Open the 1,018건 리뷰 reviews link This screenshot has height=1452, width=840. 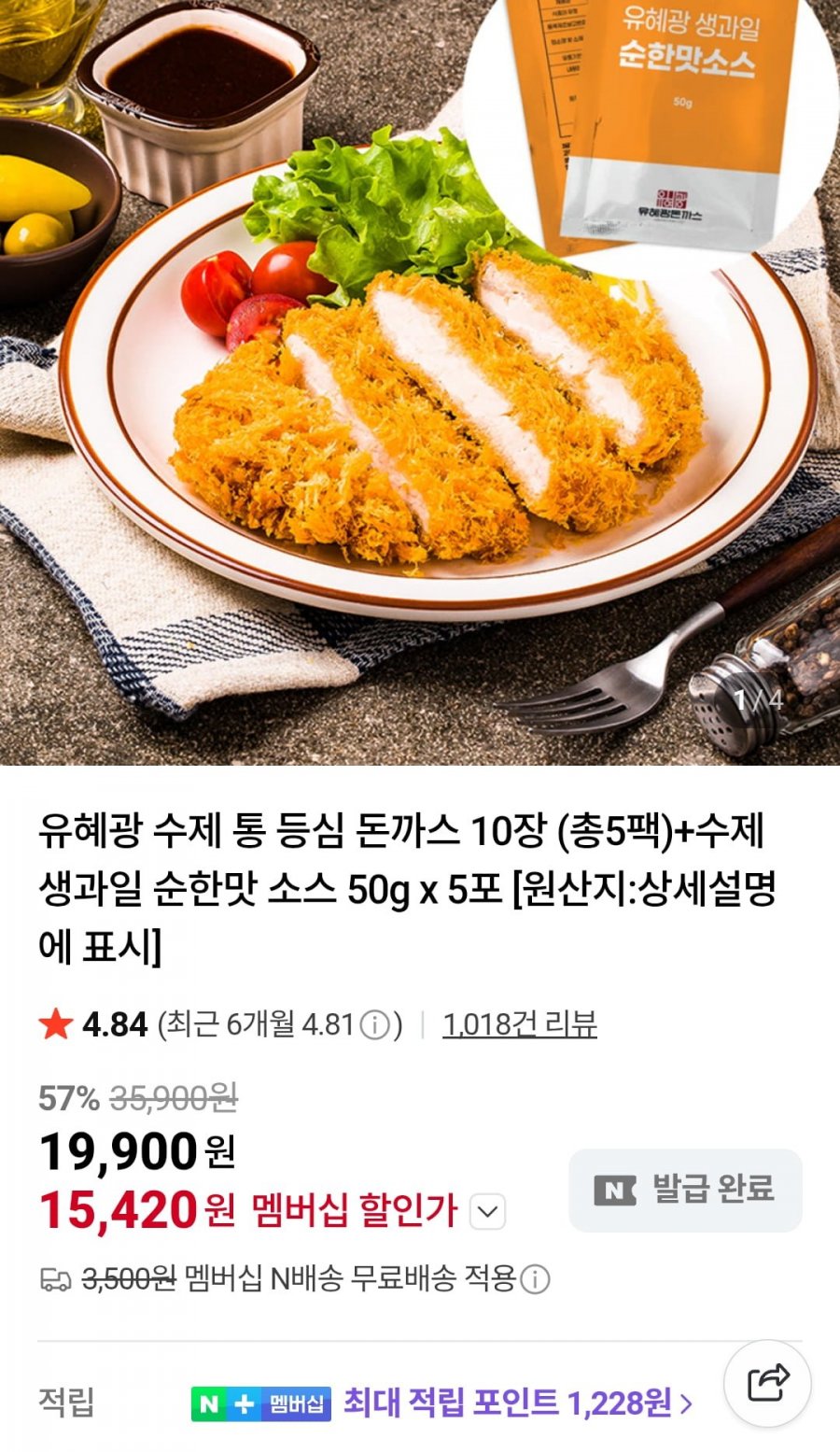tap(519, 1024)
